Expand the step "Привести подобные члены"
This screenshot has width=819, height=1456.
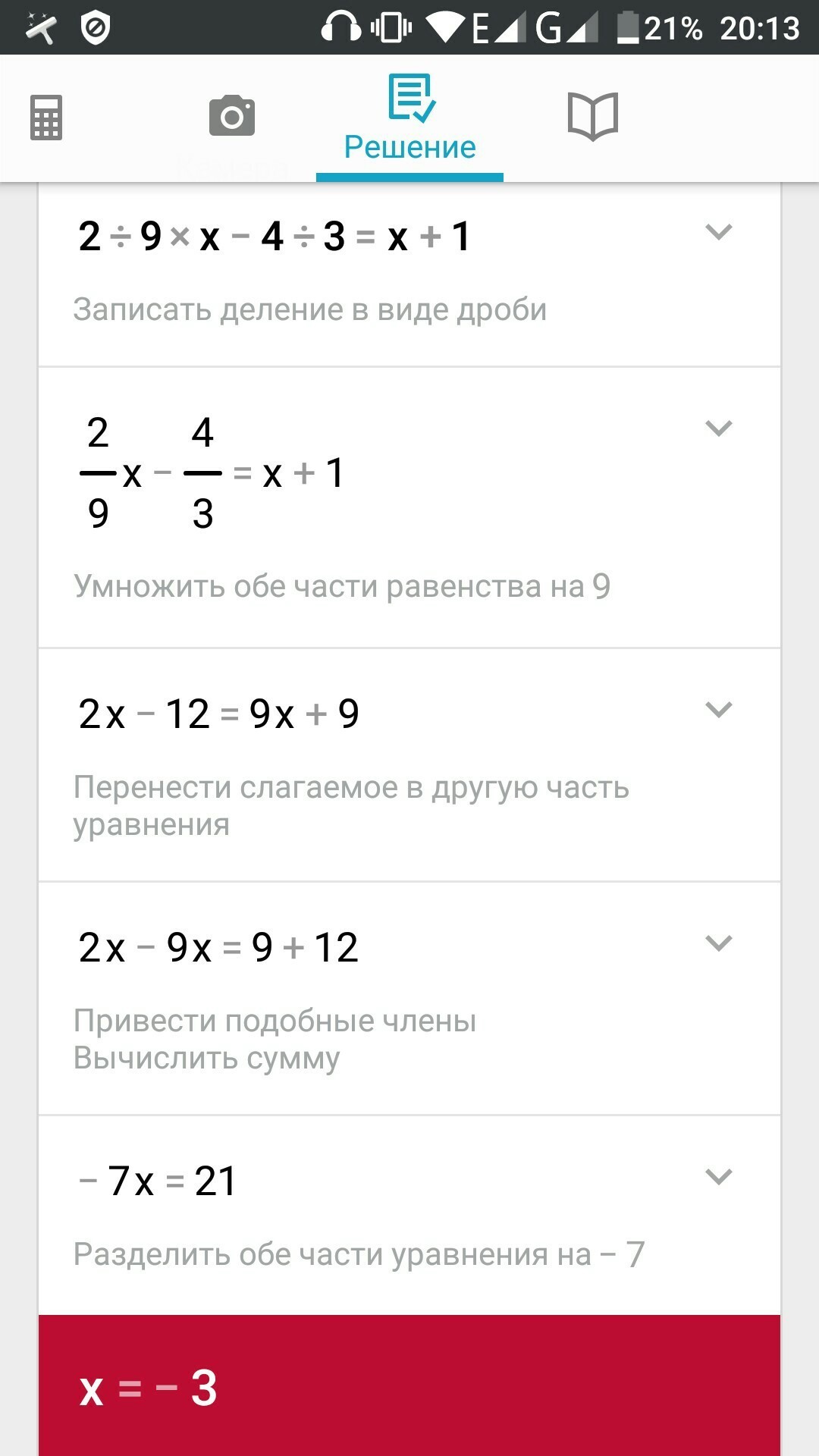(718, 943)
